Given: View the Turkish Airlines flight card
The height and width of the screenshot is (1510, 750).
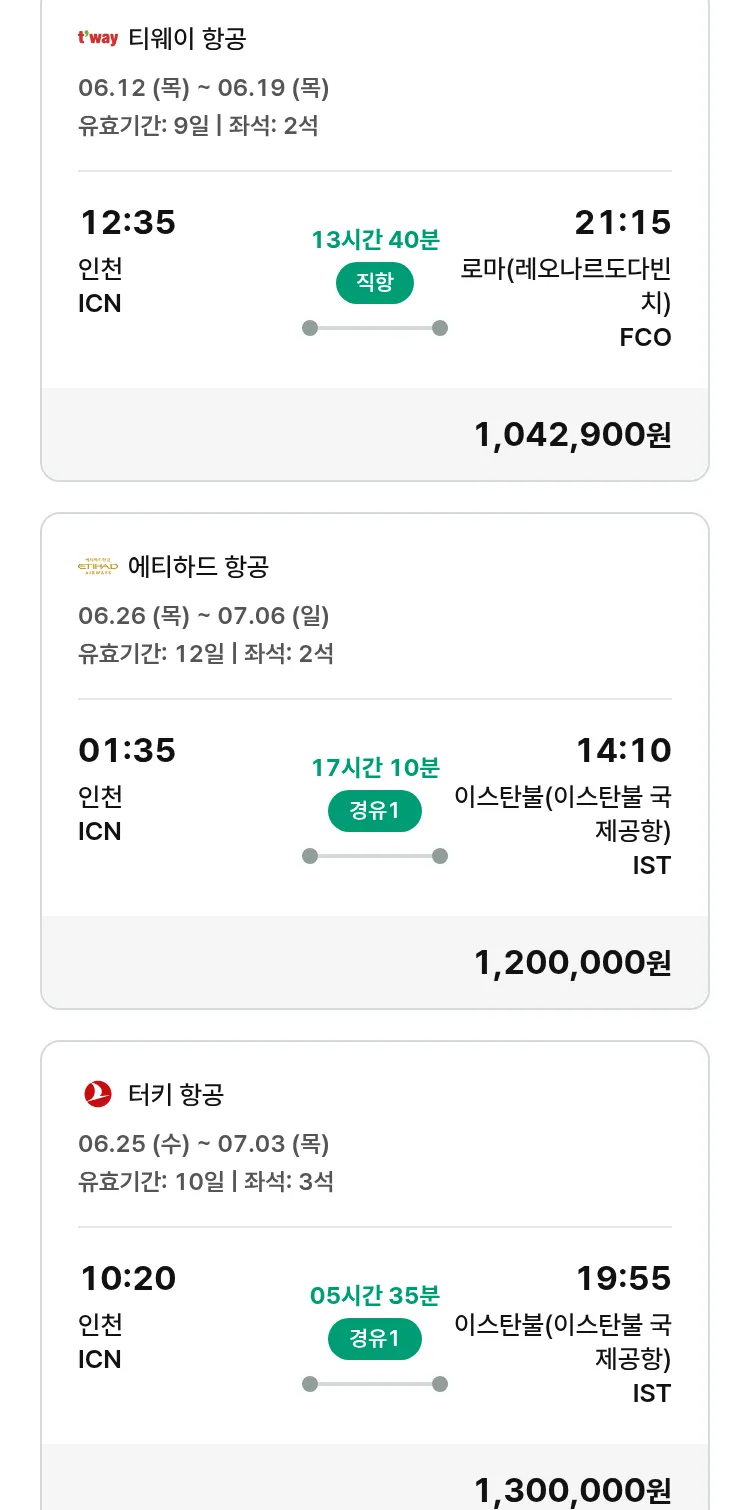Looking at the screenshot, I should coord(375,1275).
